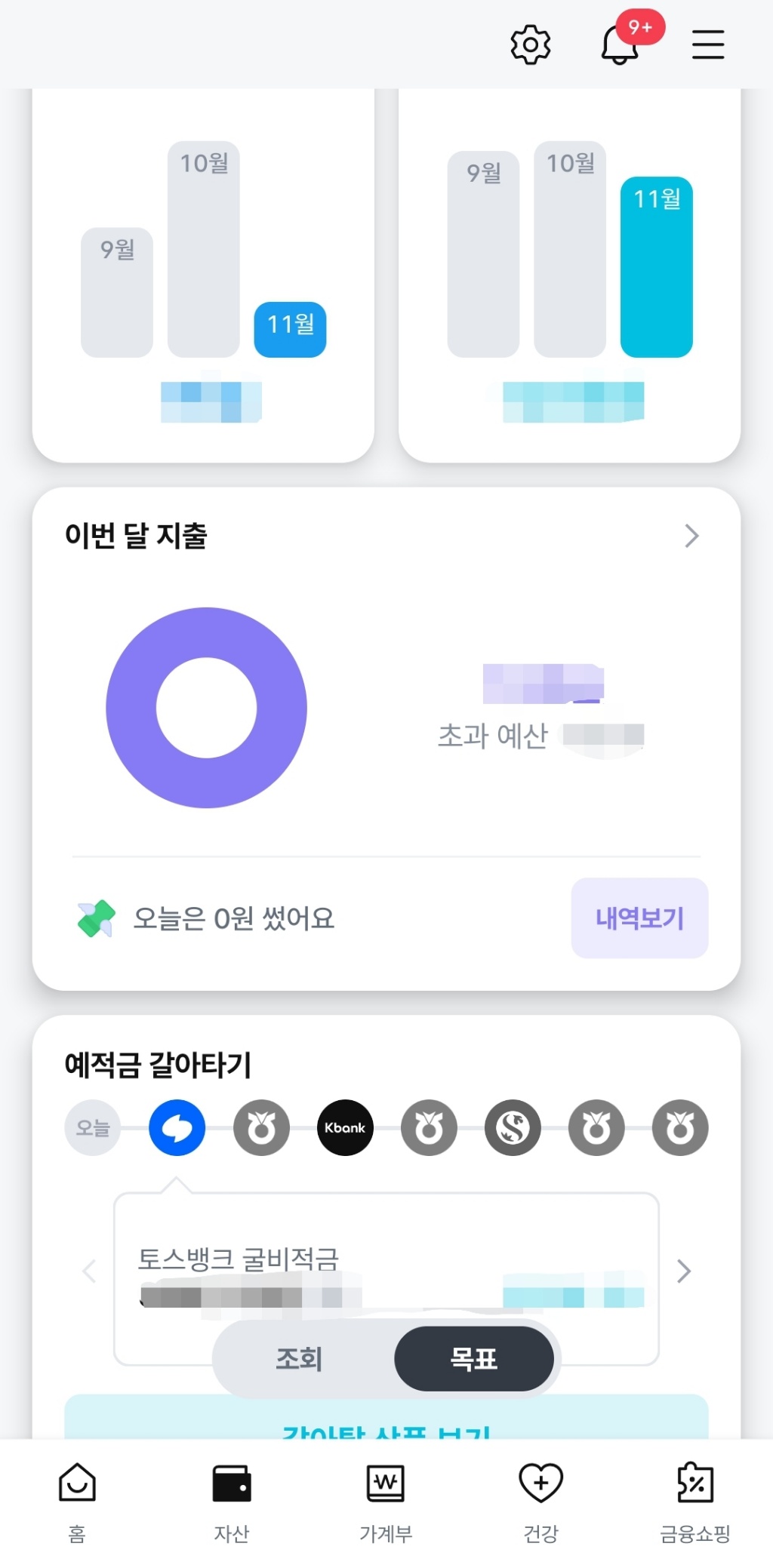Switch to the 조회 toggle option
Screen dimensions: 773x1568
(x=299, y=1357)
